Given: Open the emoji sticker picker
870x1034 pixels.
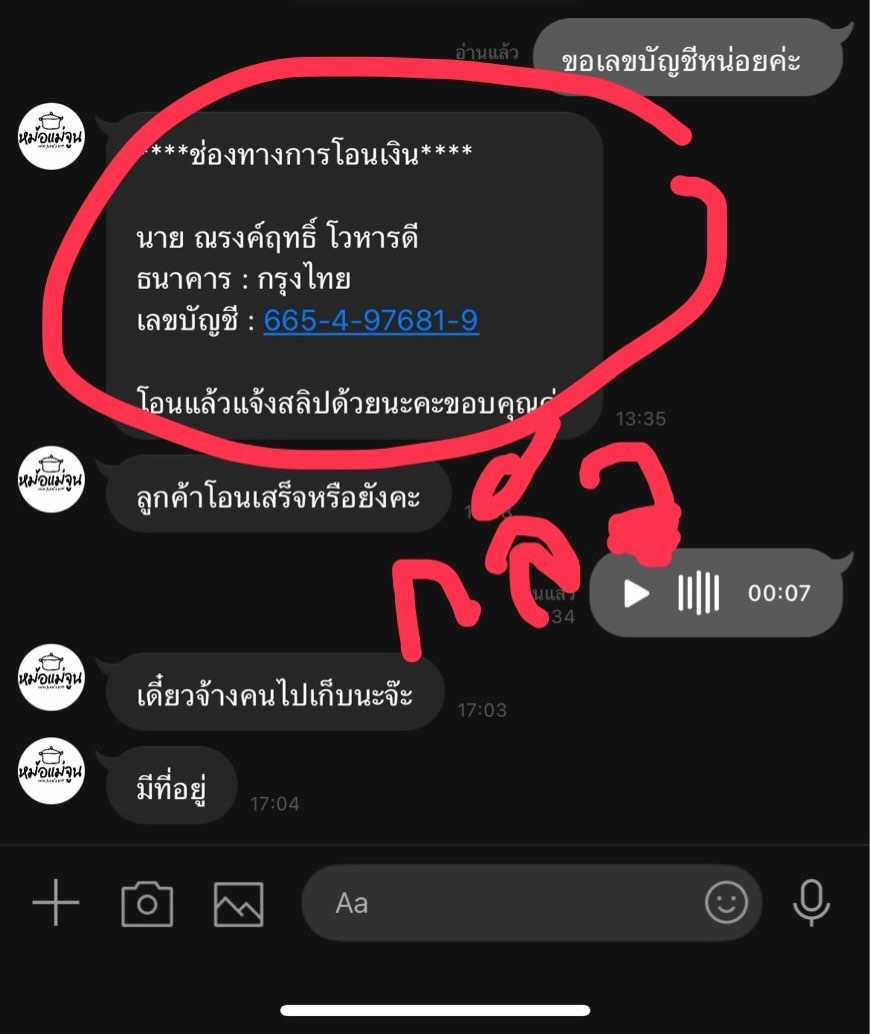Looking at the screenshot, I should tap(726, 904).
